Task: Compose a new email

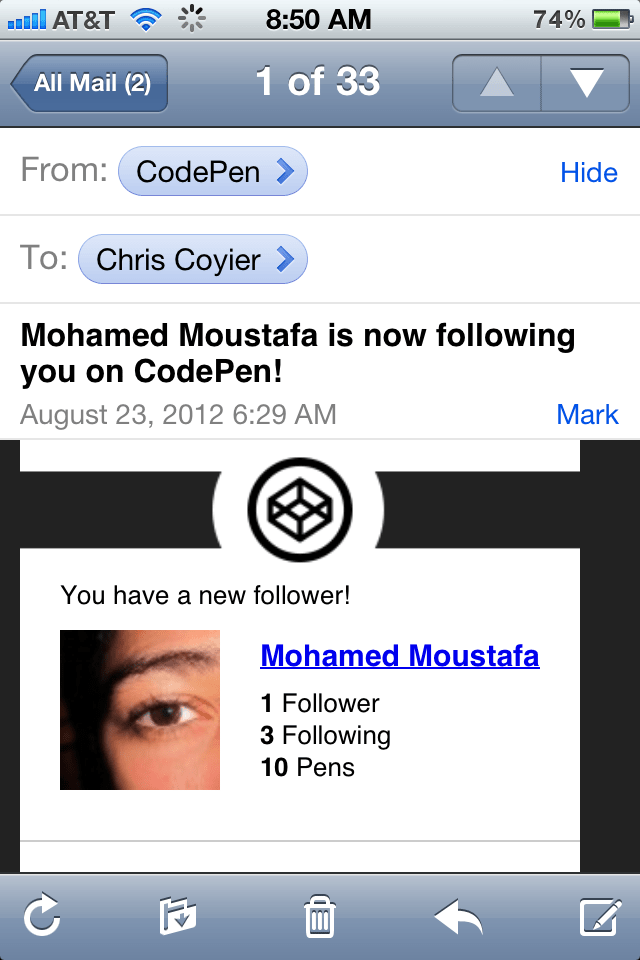Action: pyautogui.click(x=600, y=916)
